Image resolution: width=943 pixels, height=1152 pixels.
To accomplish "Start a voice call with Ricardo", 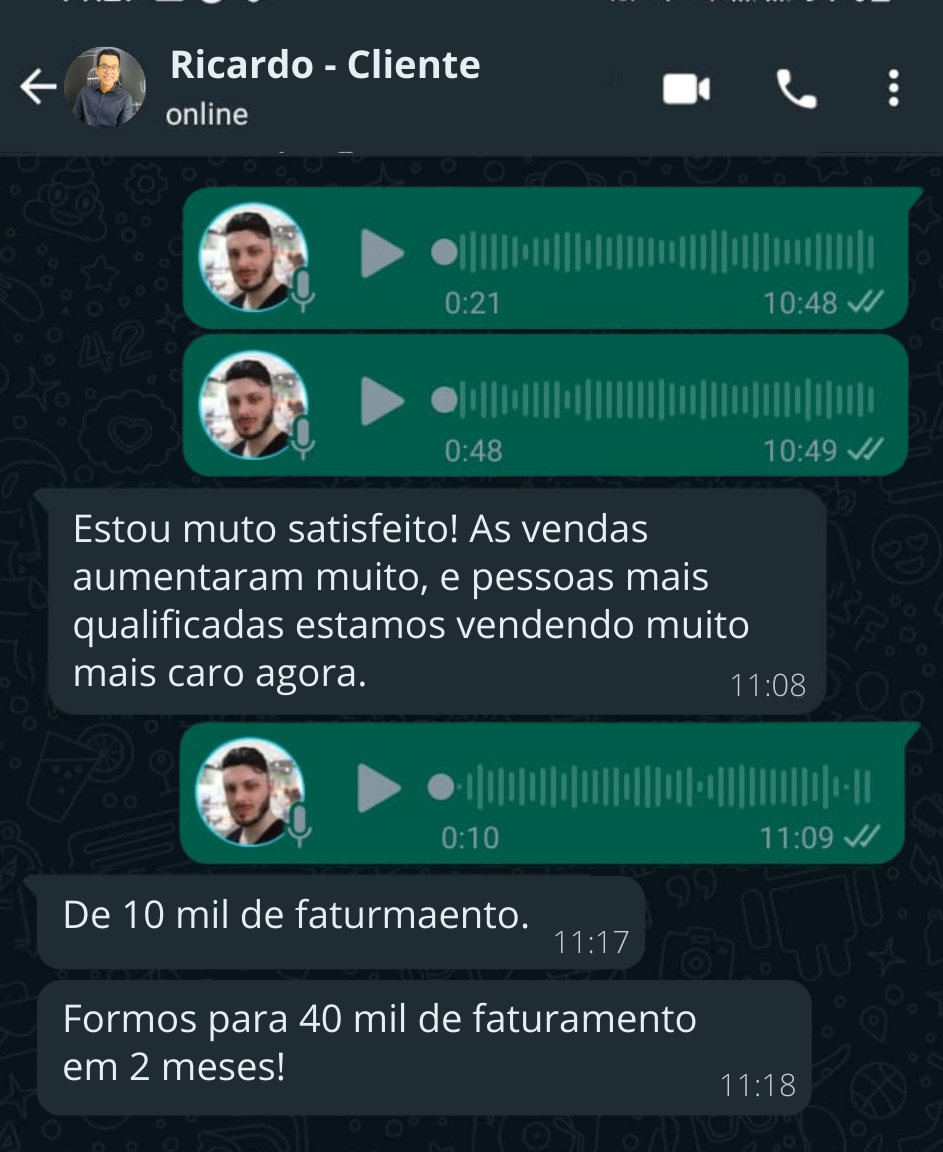I will point(796,90).
